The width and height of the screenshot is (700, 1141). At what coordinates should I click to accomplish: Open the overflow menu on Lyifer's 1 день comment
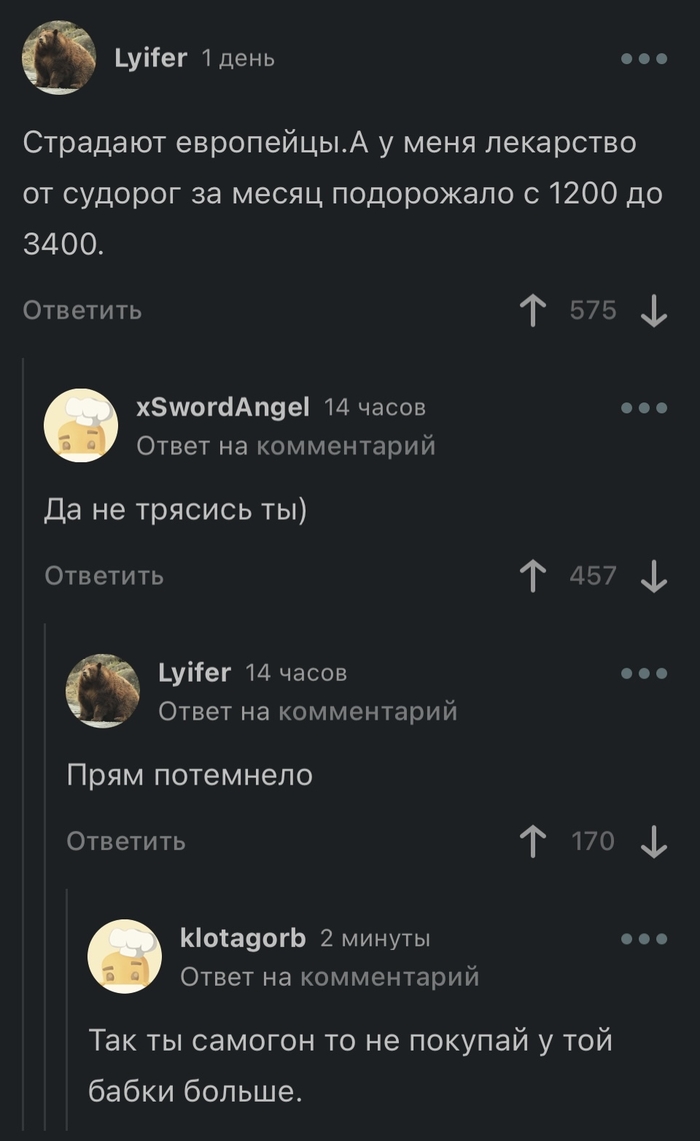point(644,59)
